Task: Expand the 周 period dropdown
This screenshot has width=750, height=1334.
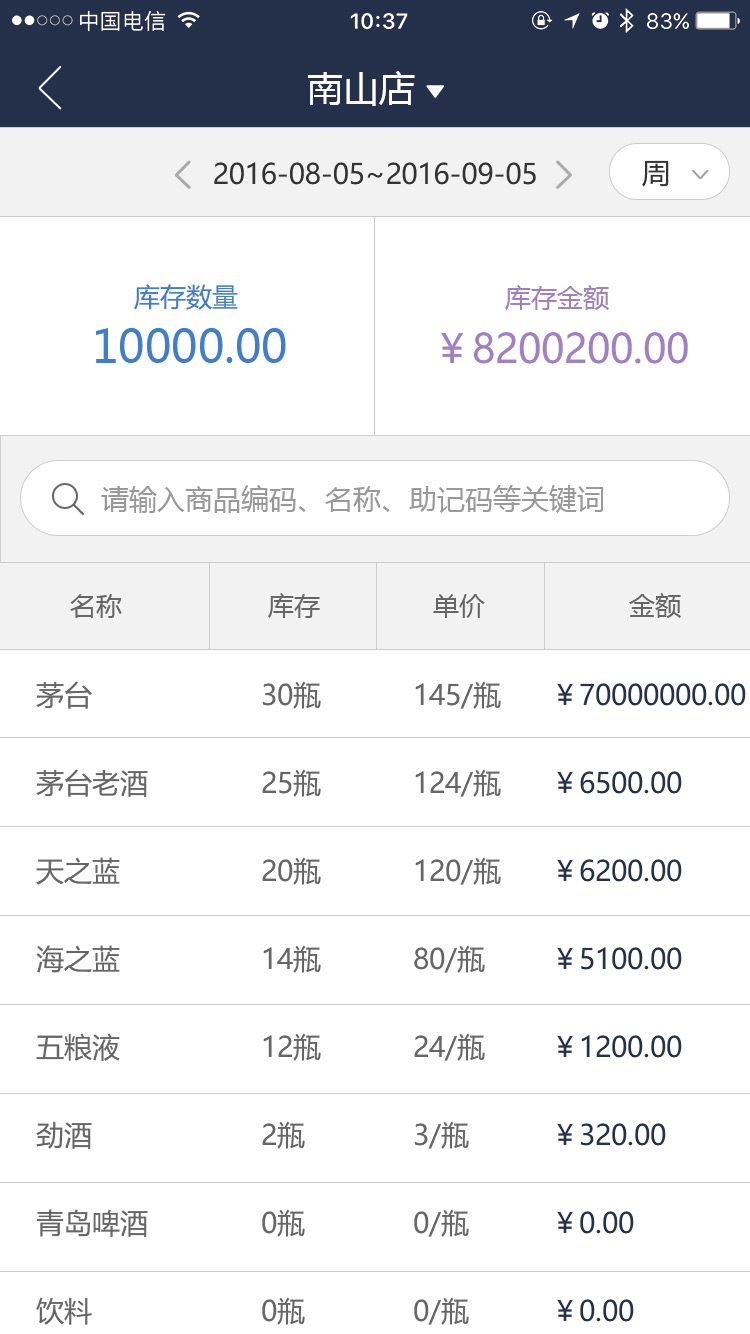Action: 669,172
